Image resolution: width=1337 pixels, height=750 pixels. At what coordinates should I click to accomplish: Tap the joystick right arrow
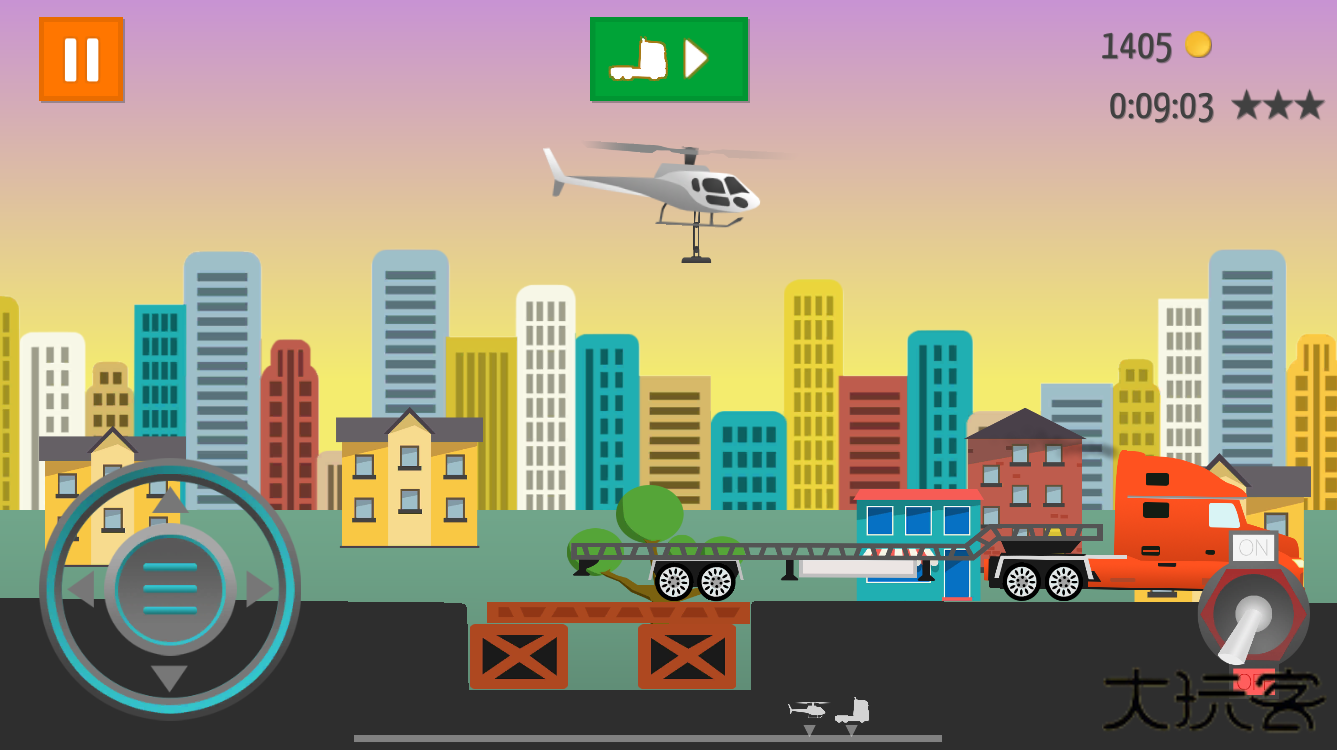(x=259, y=589)
